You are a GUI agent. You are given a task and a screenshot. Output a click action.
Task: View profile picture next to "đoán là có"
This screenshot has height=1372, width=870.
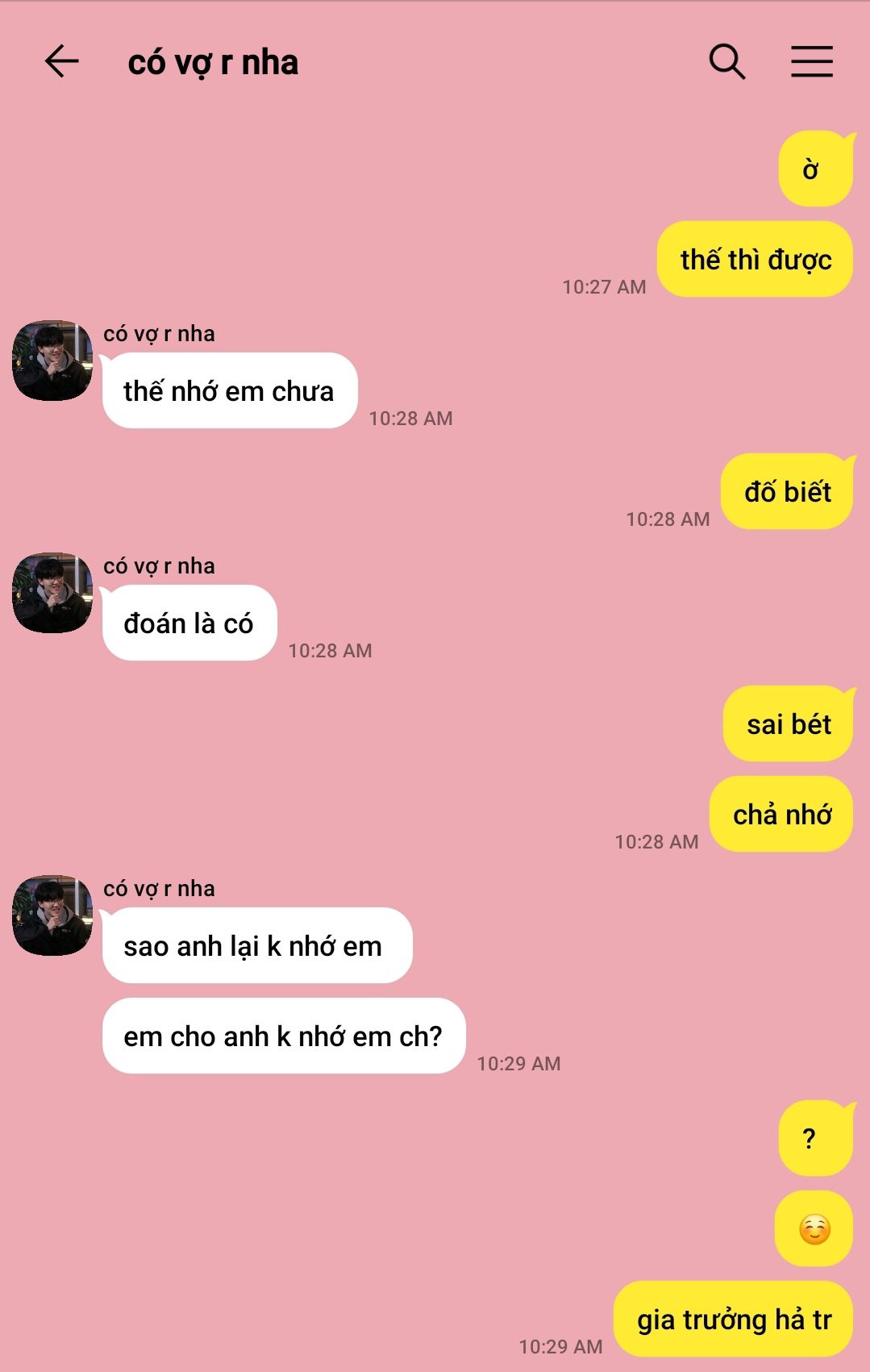click(x=52, y=593)
